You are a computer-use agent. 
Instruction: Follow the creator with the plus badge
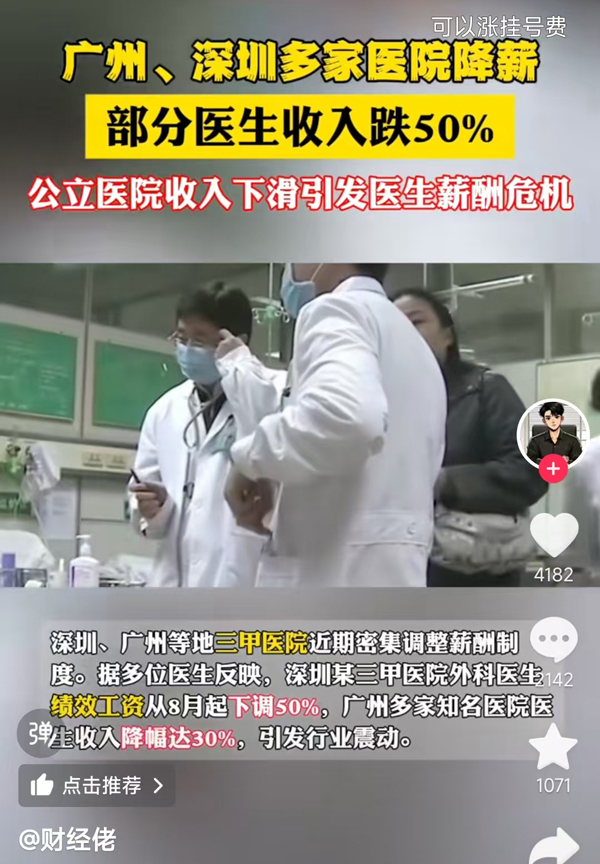pyautogui.click(x=552, y=468)
